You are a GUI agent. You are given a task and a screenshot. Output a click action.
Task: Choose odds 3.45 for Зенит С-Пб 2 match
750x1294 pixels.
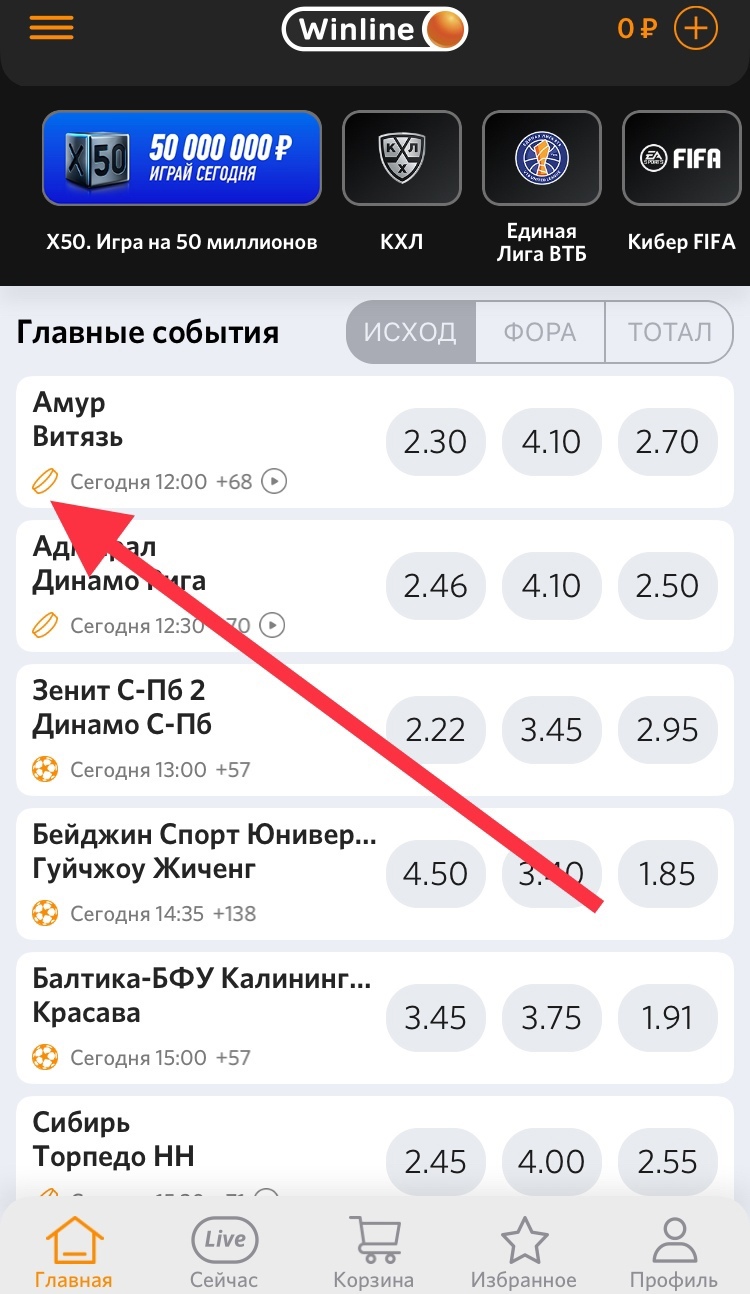click(552, 730)
